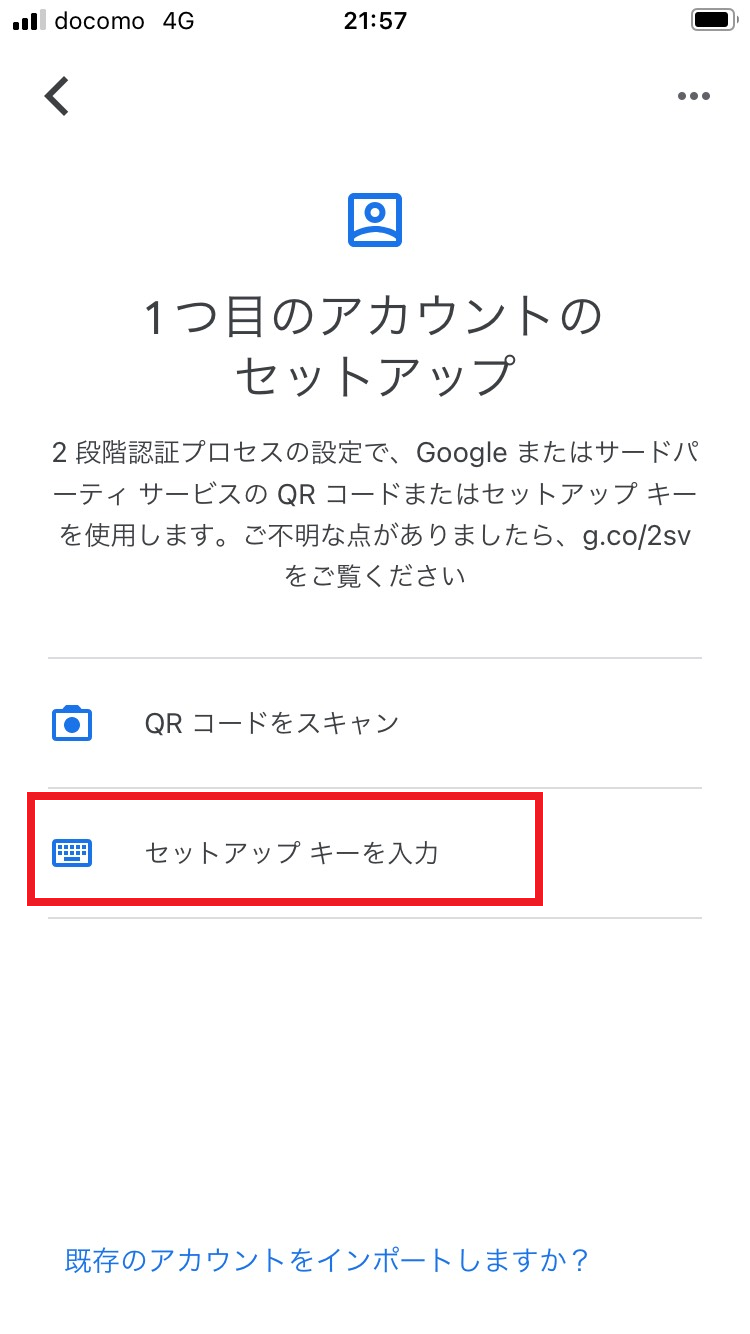Go back with the top-left arrow

(x=57, y=96)
